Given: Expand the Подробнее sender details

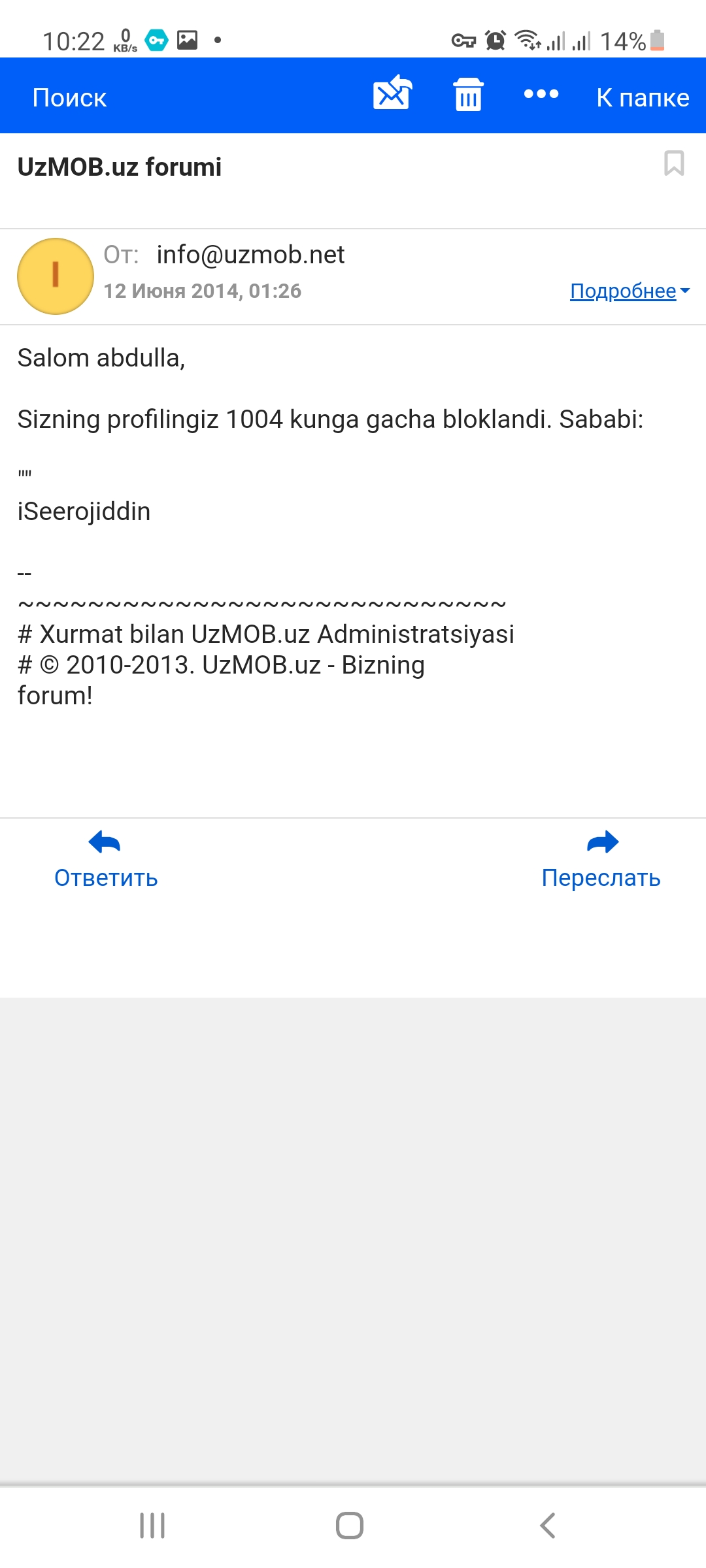Looking at the screenshot, I should tap(630, 291).
